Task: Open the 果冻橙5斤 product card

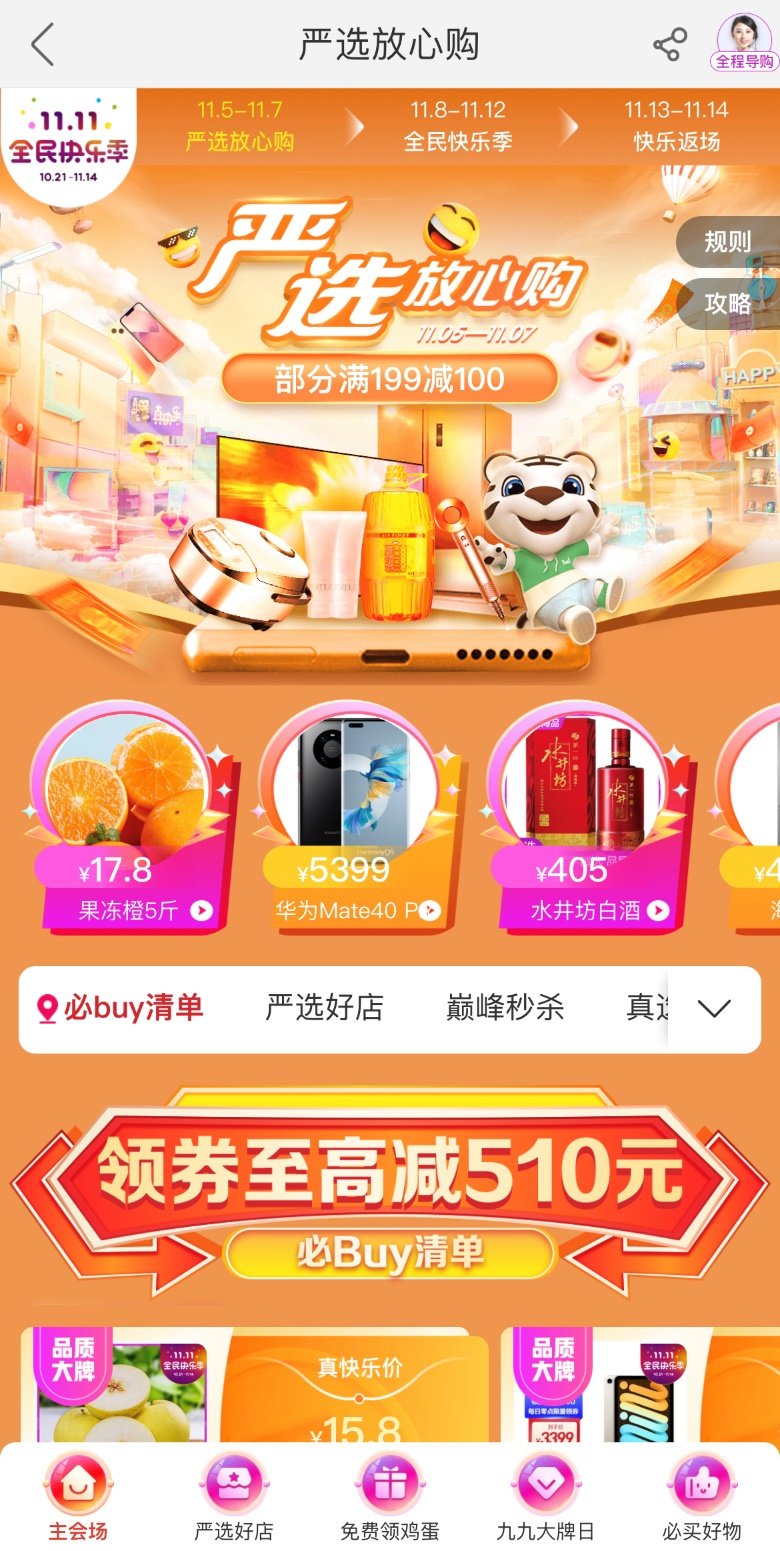Action: coord(130,820)
